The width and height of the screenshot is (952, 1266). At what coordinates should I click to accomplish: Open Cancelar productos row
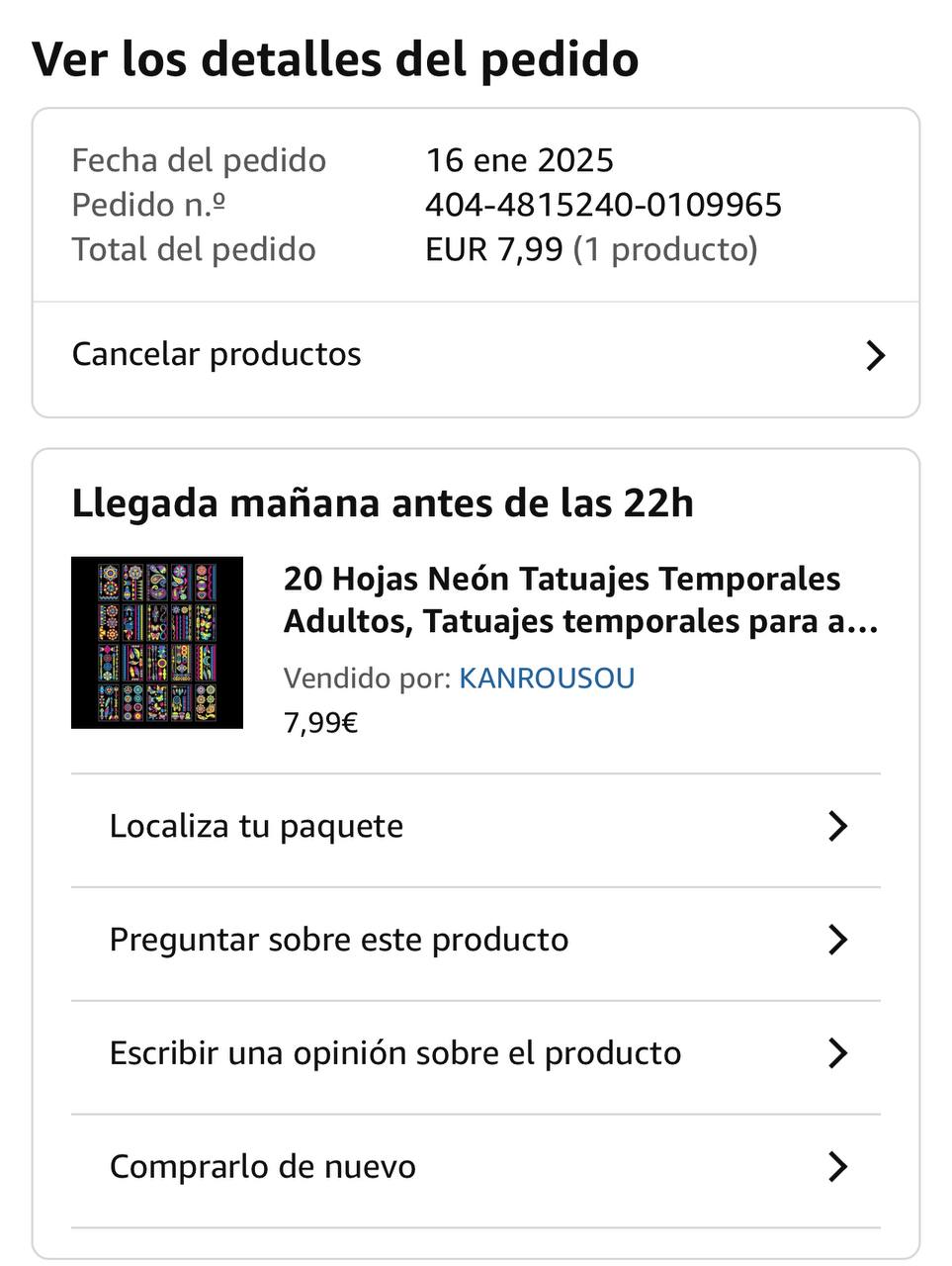tap(475, 355)
